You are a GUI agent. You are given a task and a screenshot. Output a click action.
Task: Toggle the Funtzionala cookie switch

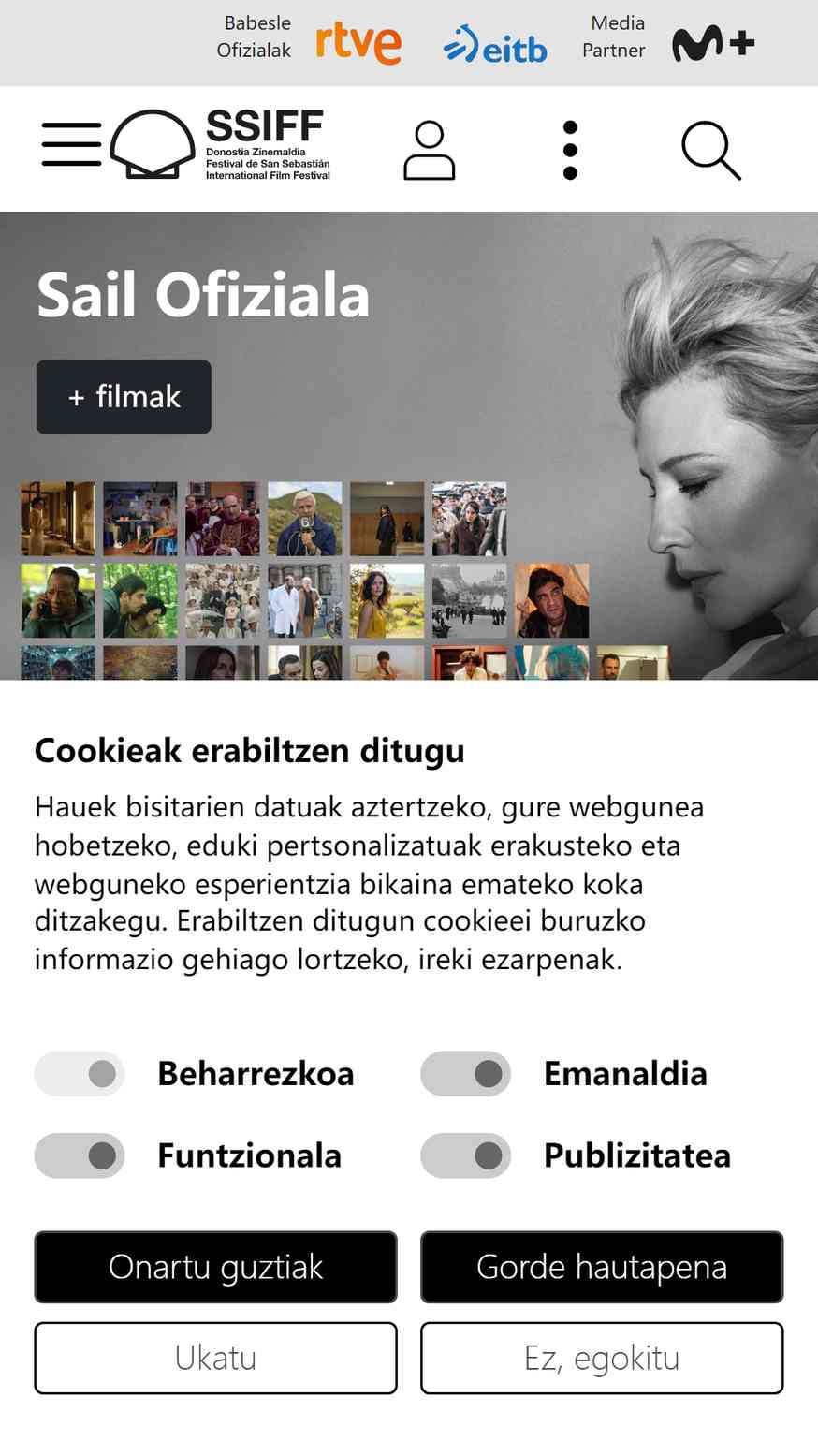80,1155
